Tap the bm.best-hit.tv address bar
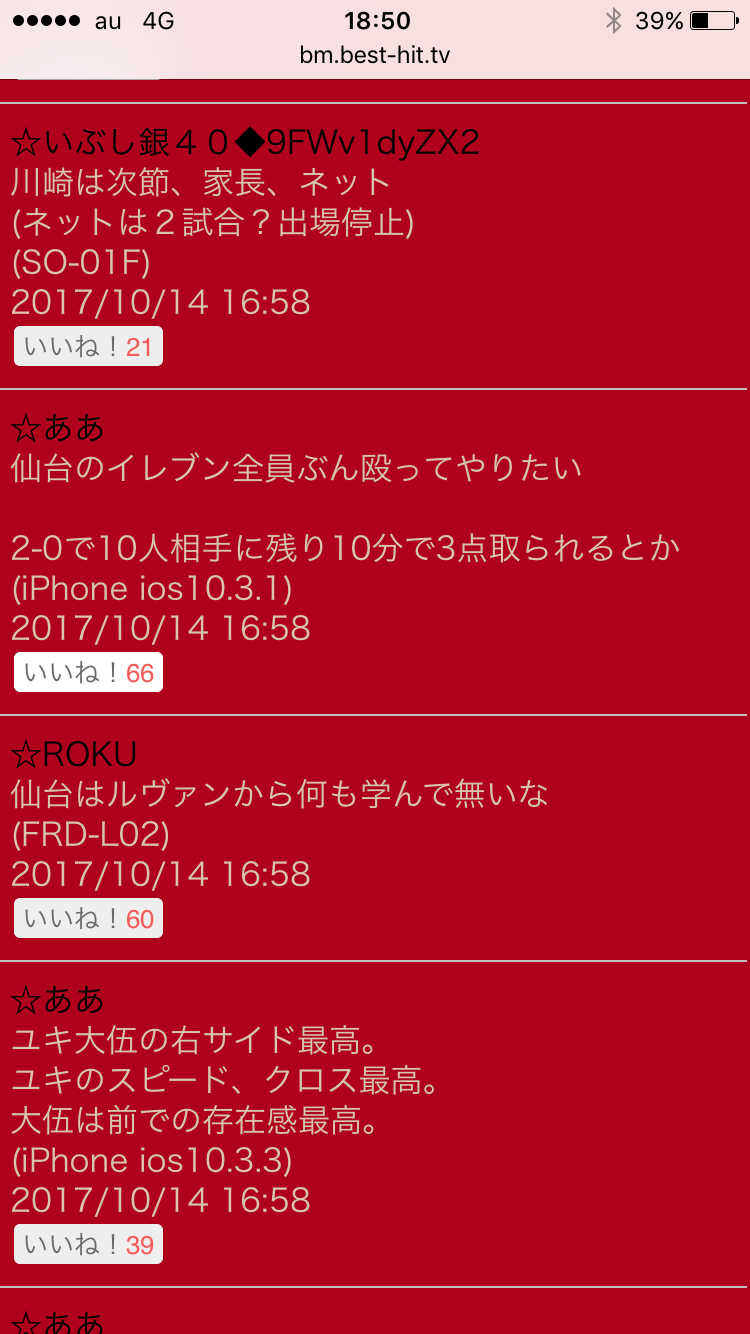The width and height of the screenshot is (750, 1334). [x=375, y=55]
